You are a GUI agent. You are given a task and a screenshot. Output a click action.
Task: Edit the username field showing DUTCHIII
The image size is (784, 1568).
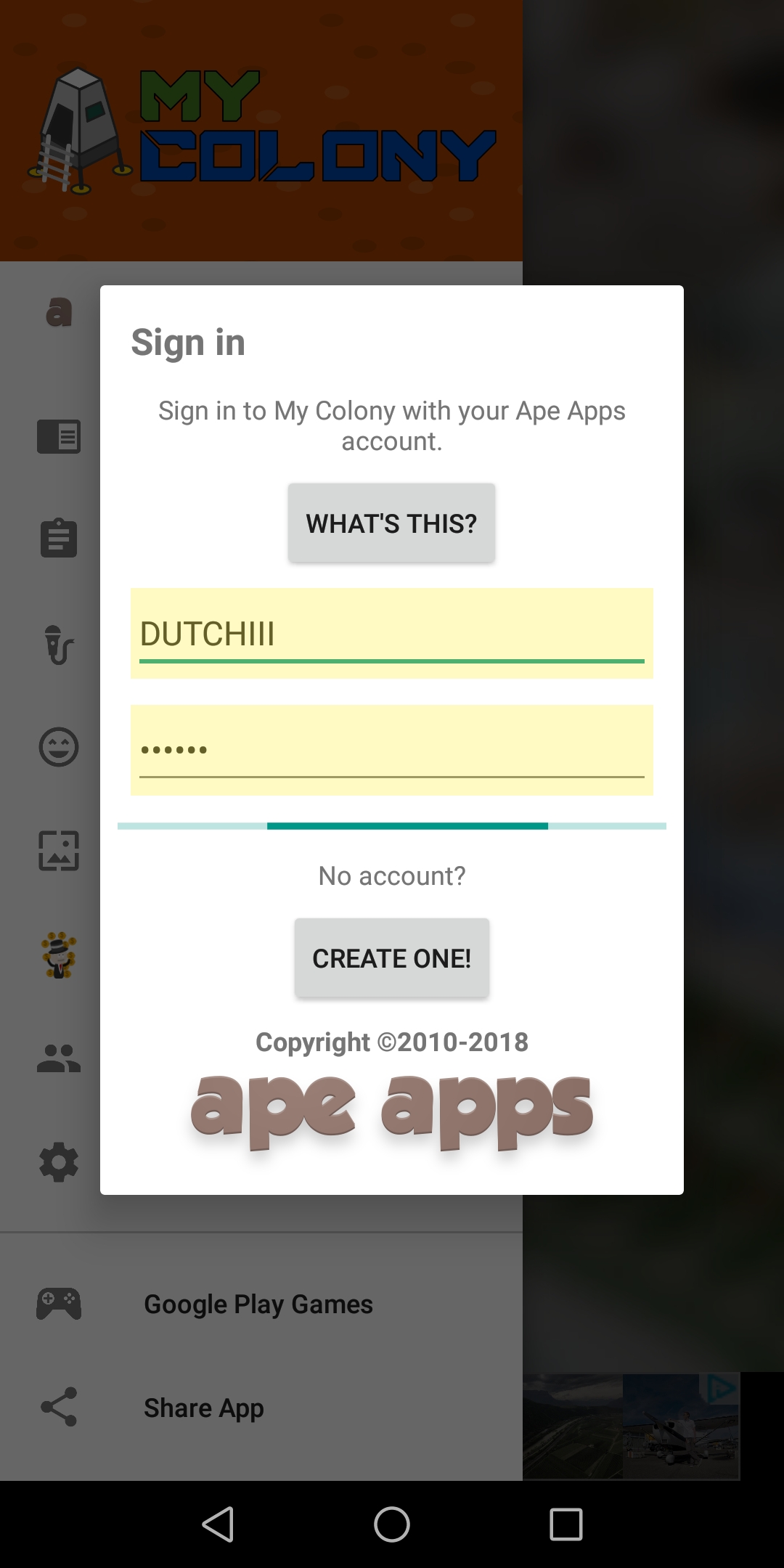(391, 634)
